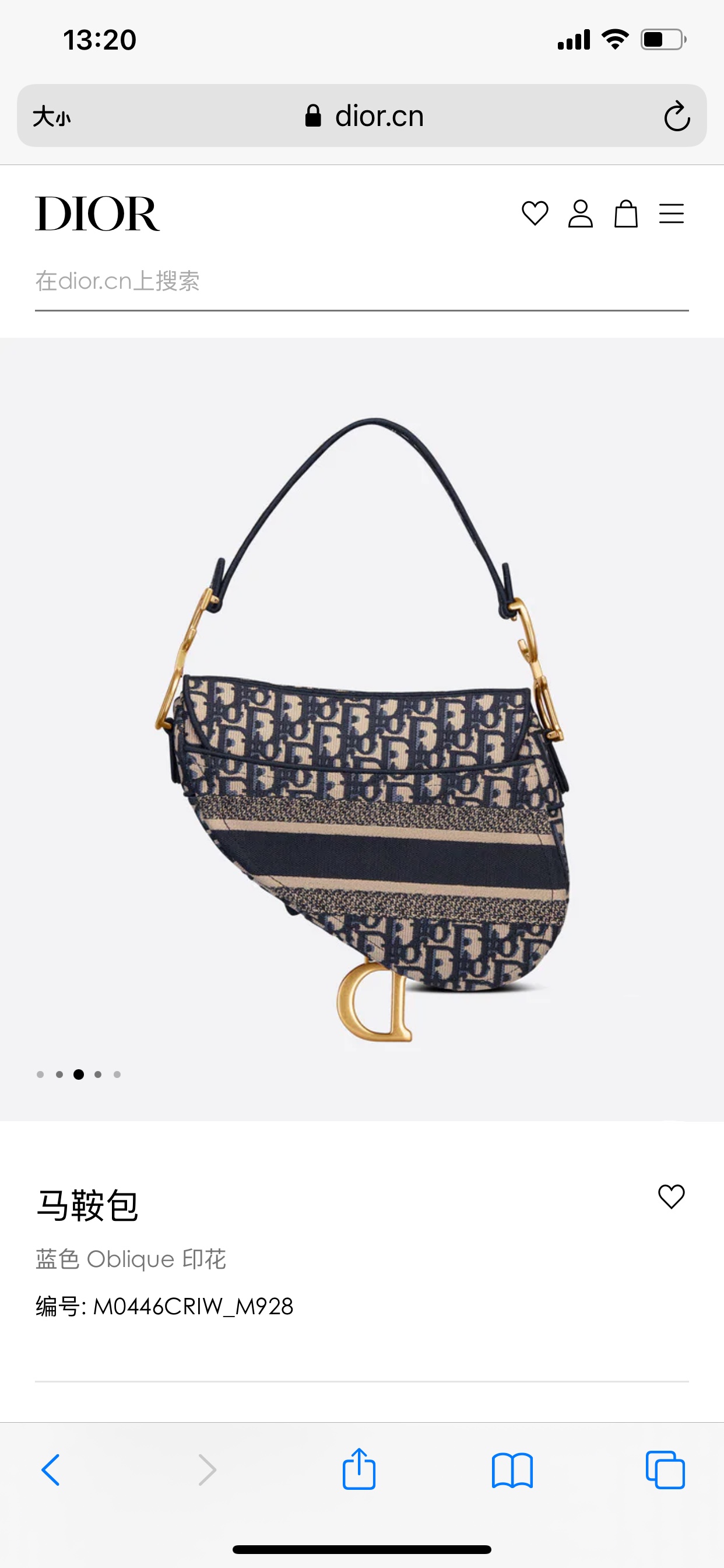The width and height of the screenshot is (724, 1568).
Task: Open the shopping bag
Action: click(625, 213)
